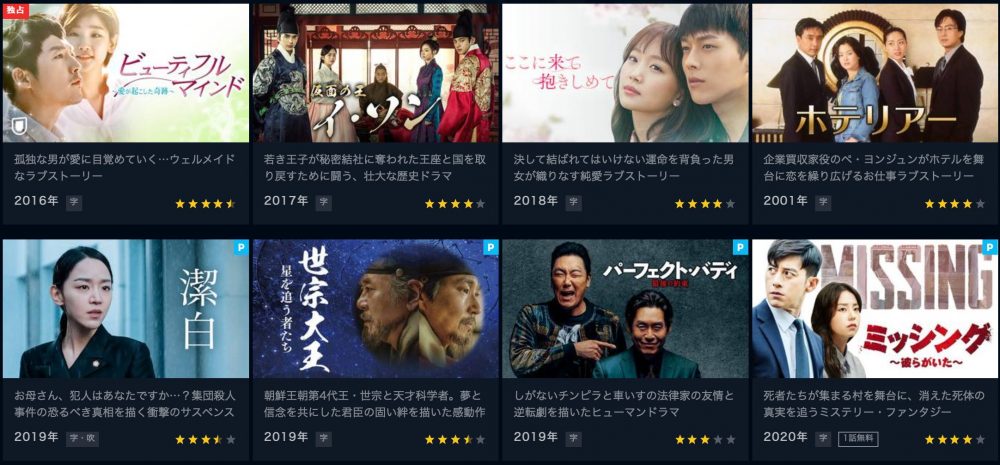The image size is (1000, 465).
Task: View the 潔白 movie card
Action: point(125,309)
